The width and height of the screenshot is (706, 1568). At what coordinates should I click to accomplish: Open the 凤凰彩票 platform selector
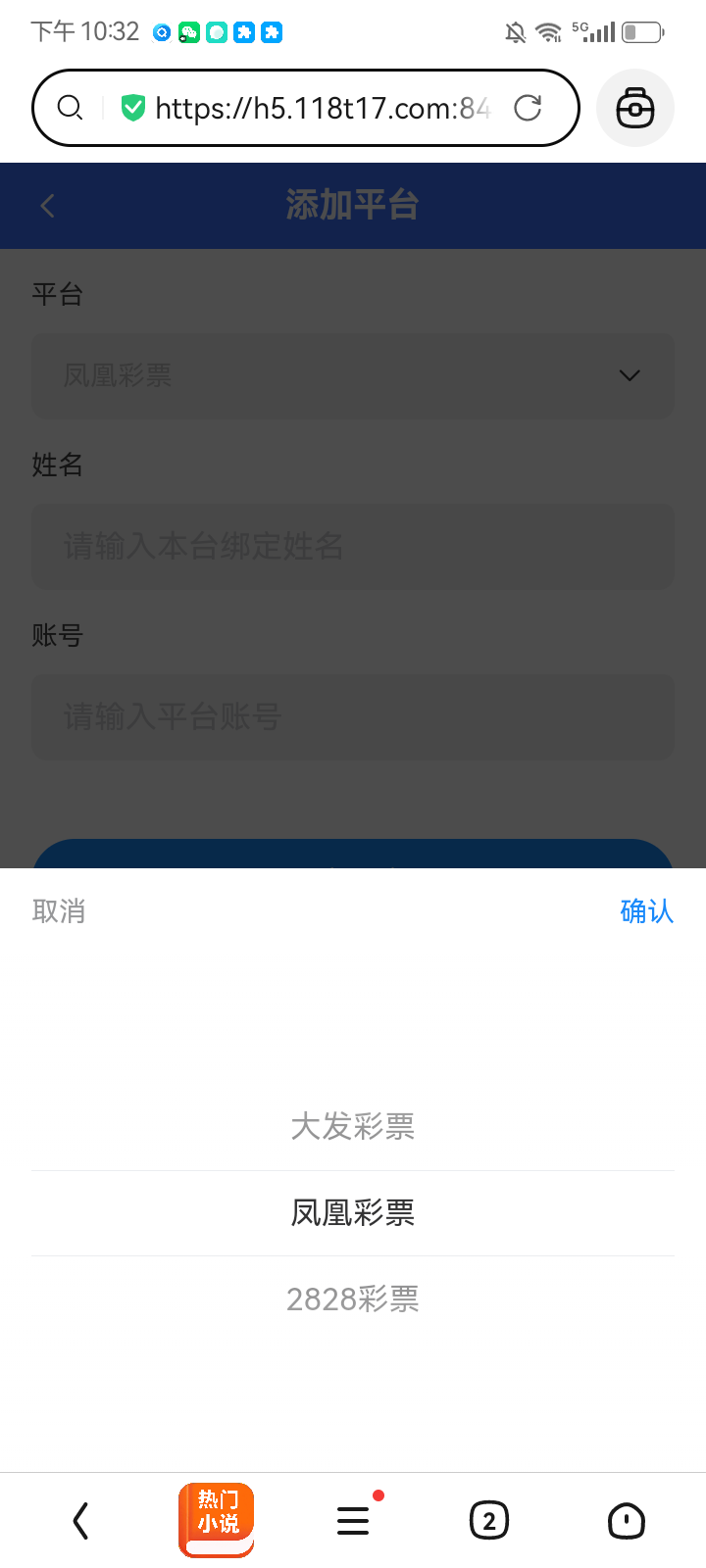click(x=353, y=375)
